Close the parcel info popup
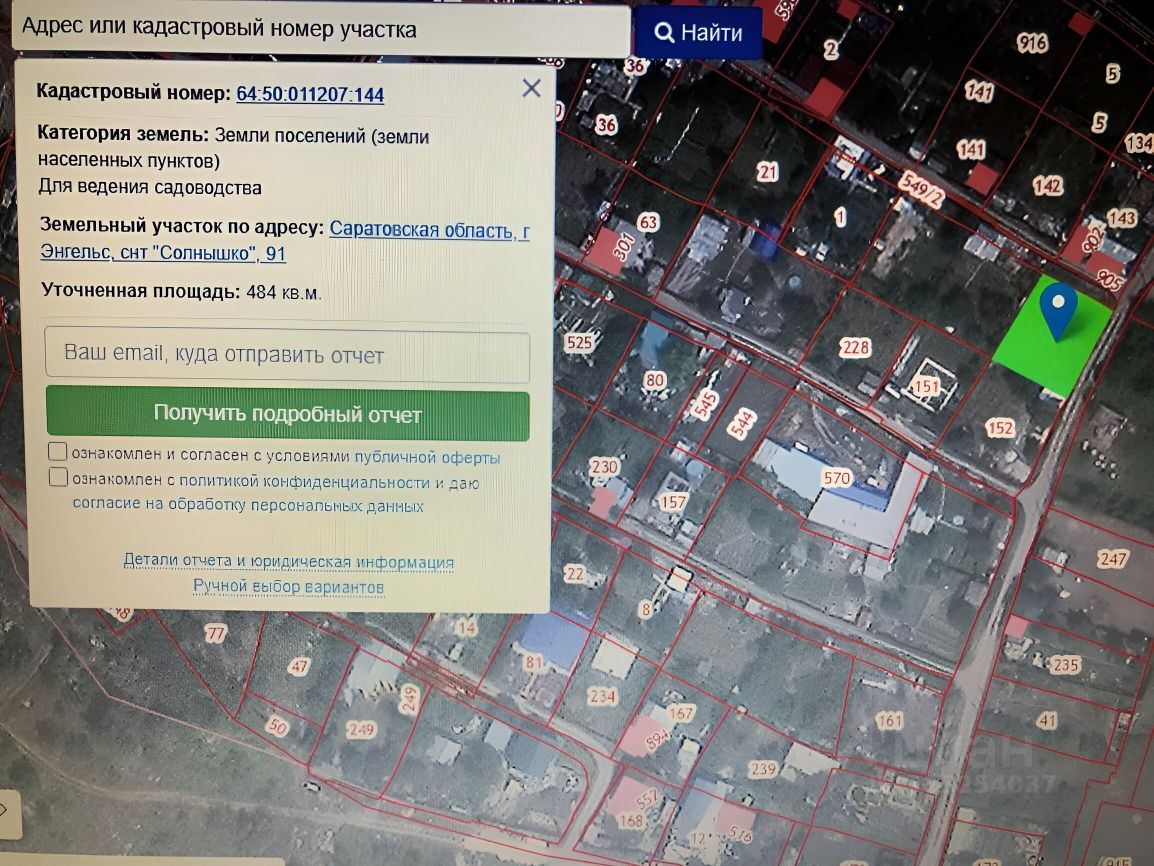The height and width of the screenshot is (866, 1154). coord(531,88)
